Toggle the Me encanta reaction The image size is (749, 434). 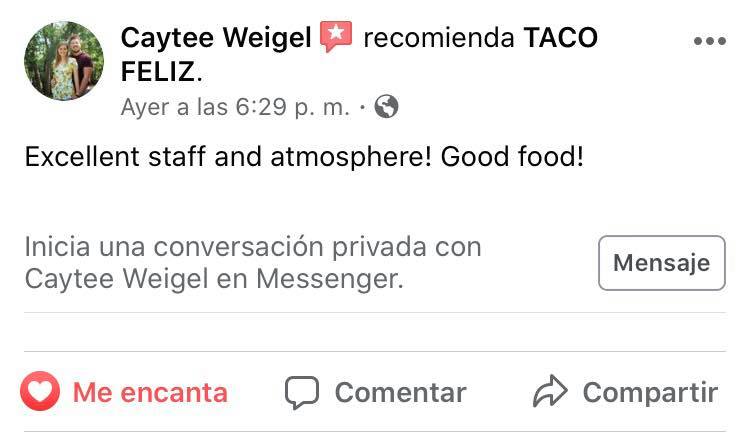[x=125, y=393]
